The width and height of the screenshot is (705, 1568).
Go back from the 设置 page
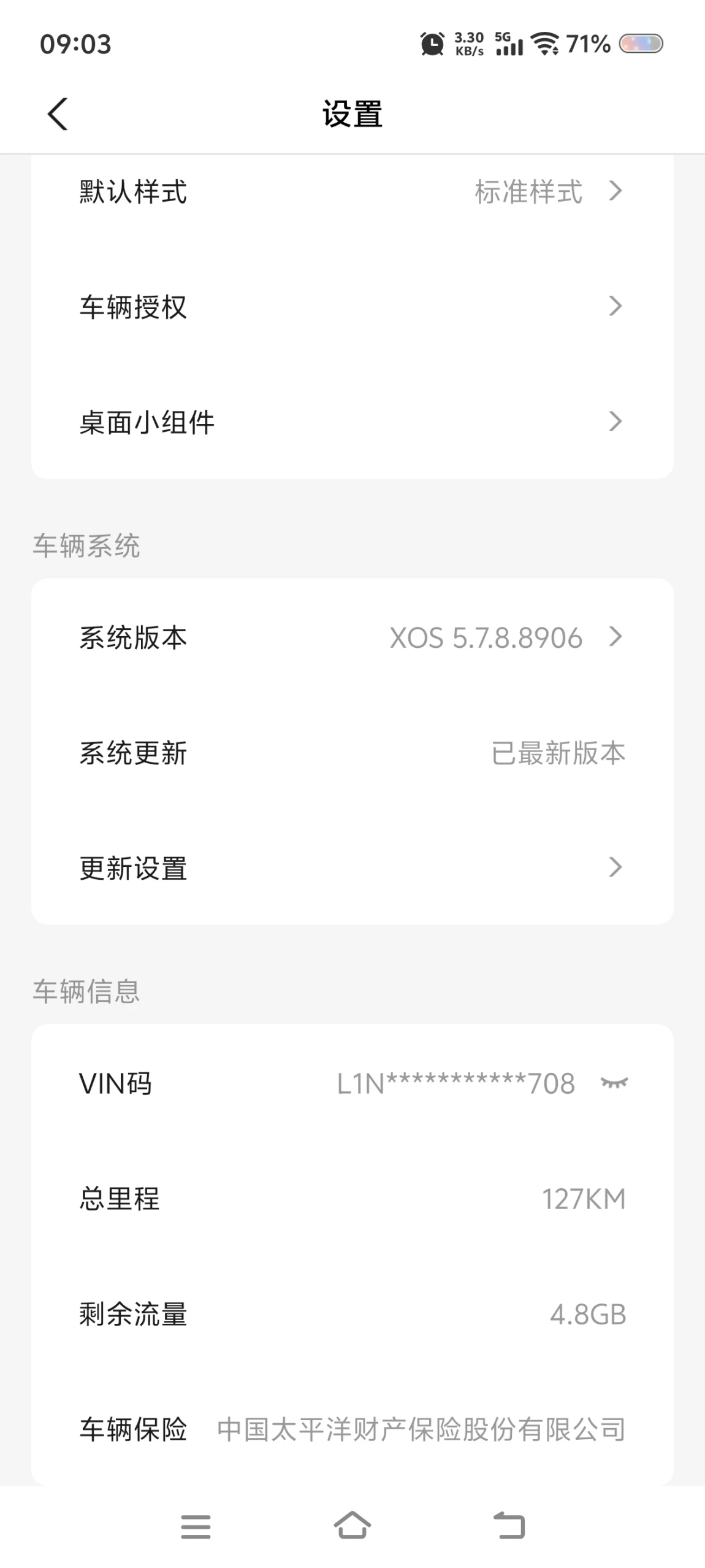[x=58, y=114]
